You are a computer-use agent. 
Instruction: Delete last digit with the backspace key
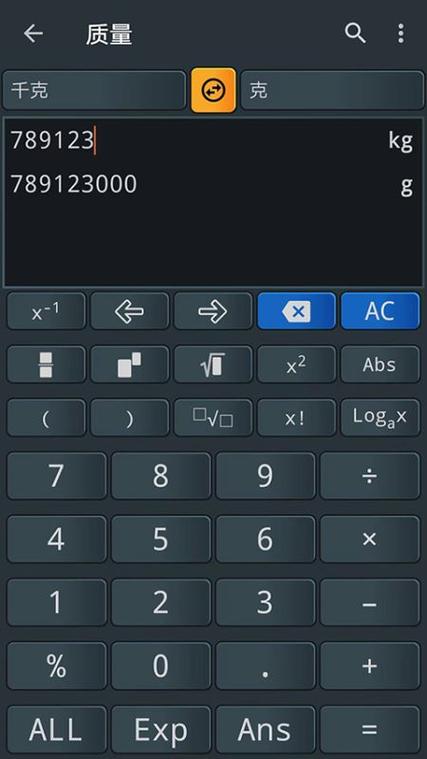click(296, 311)
